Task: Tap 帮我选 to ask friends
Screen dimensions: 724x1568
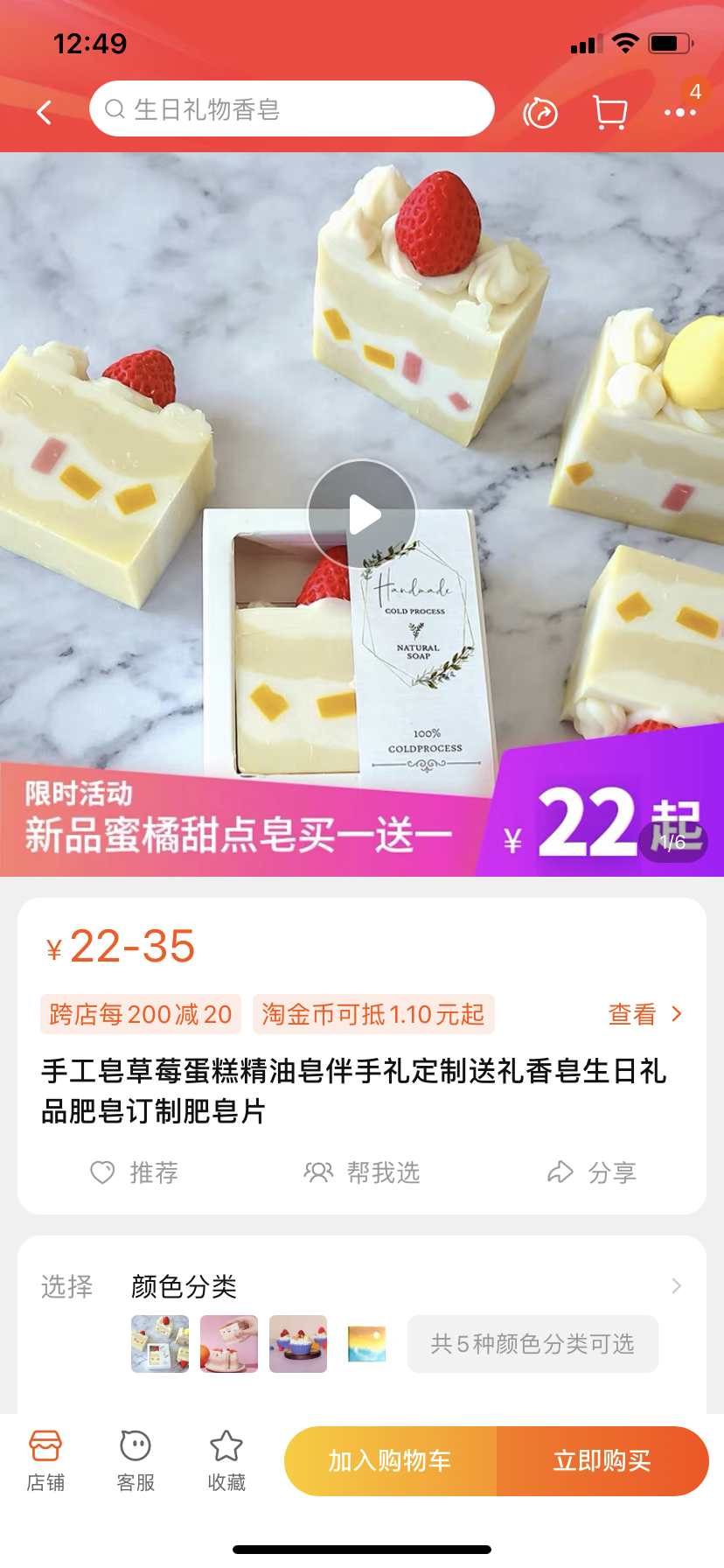Action: (362, 1172)
